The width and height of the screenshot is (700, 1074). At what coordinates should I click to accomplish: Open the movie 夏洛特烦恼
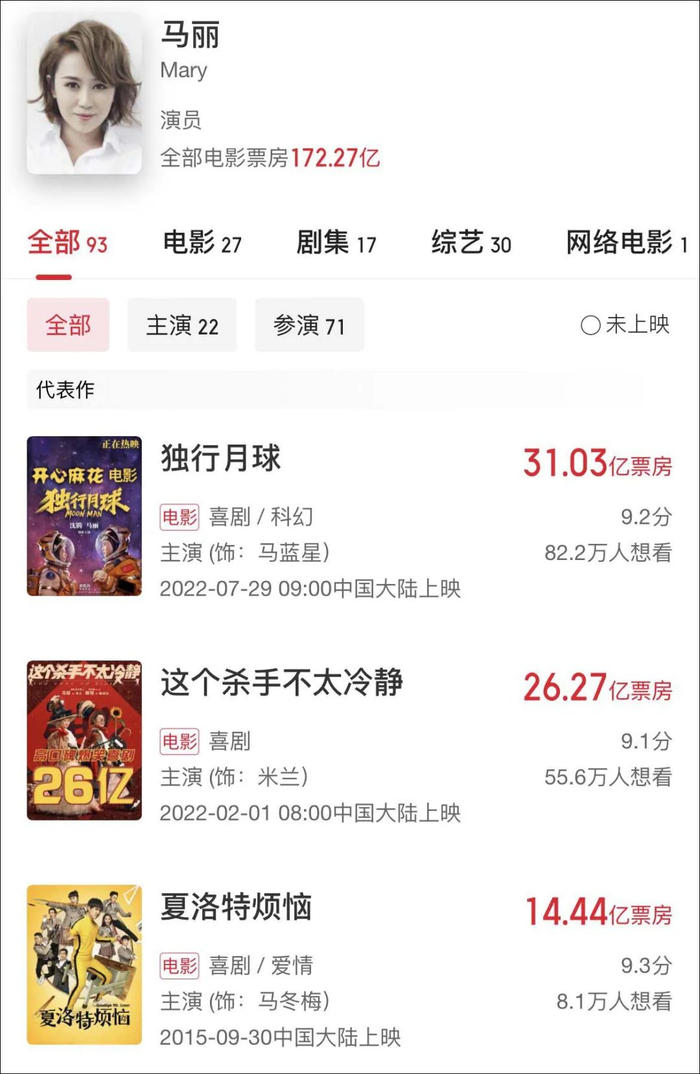coord(236,907)
